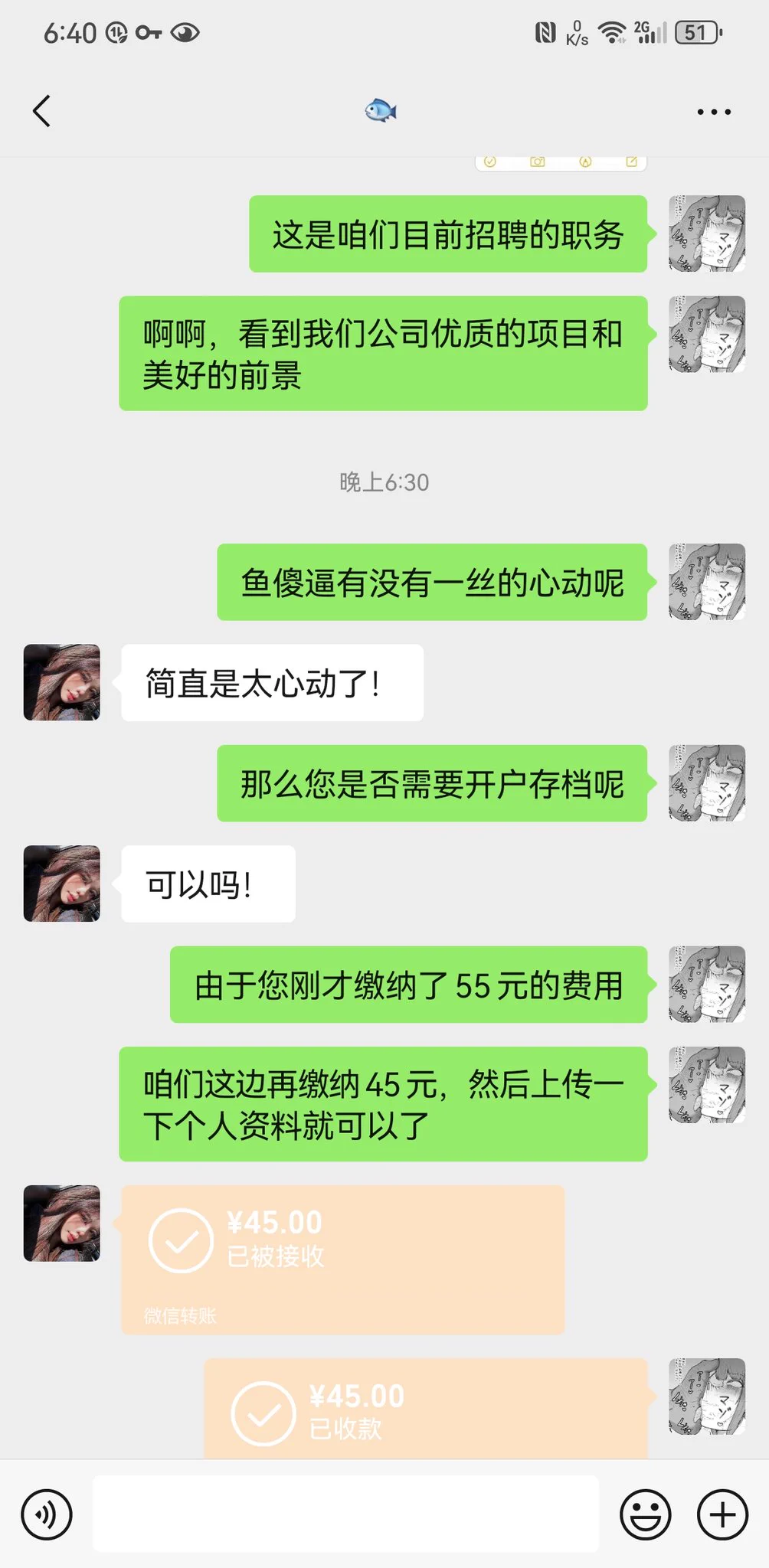769x1568 pixels.
Task: Open own avatar next to 这是咱们目前招聘的职务
Action: (706, 234)
